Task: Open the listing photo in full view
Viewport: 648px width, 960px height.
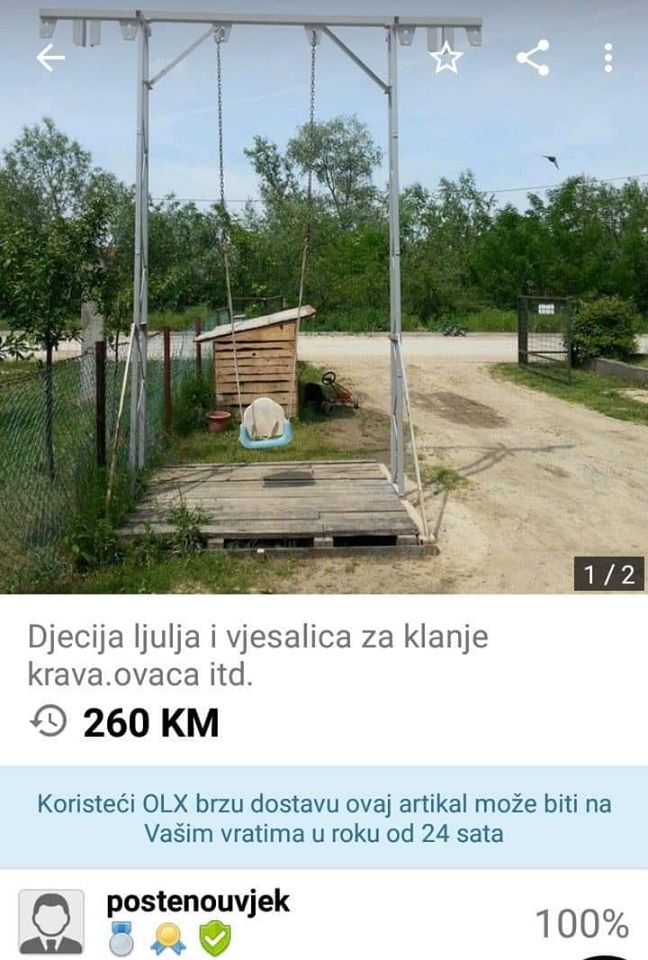Action: coord(324,330)
